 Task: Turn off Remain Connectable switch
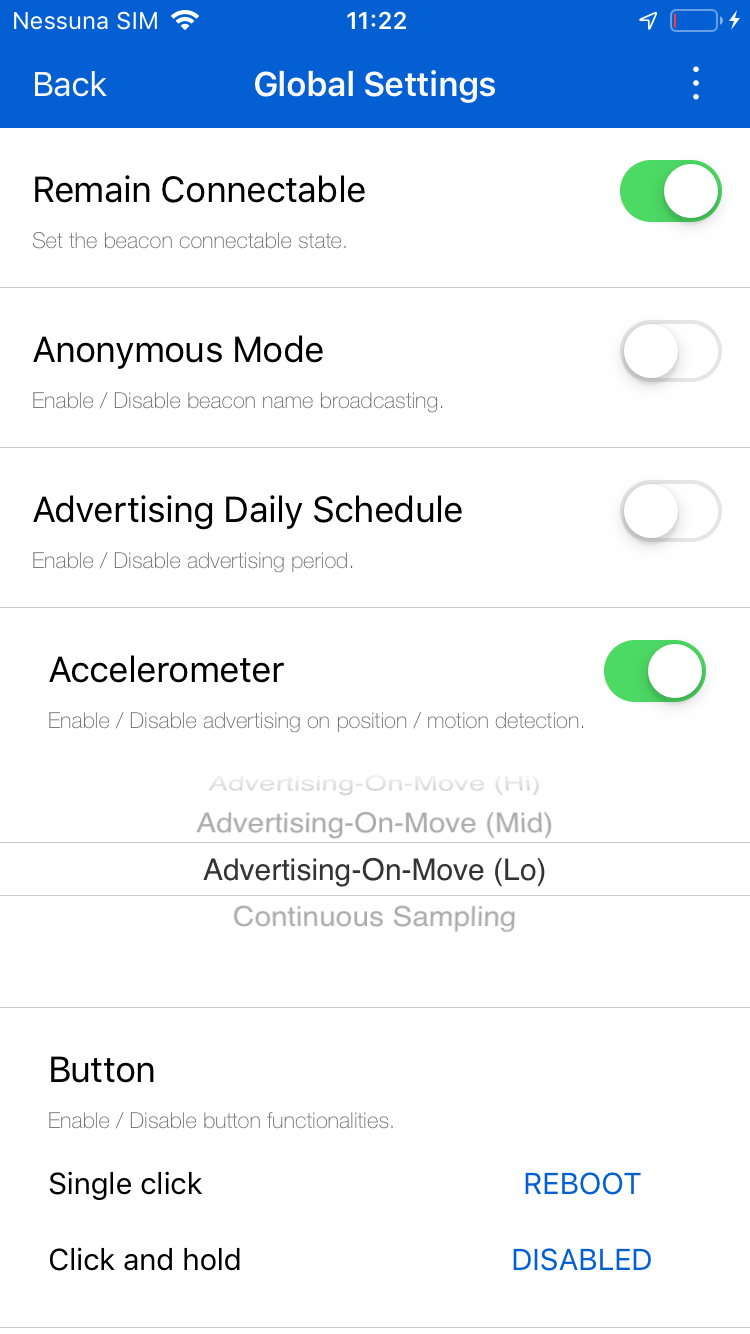click(670, 191)
